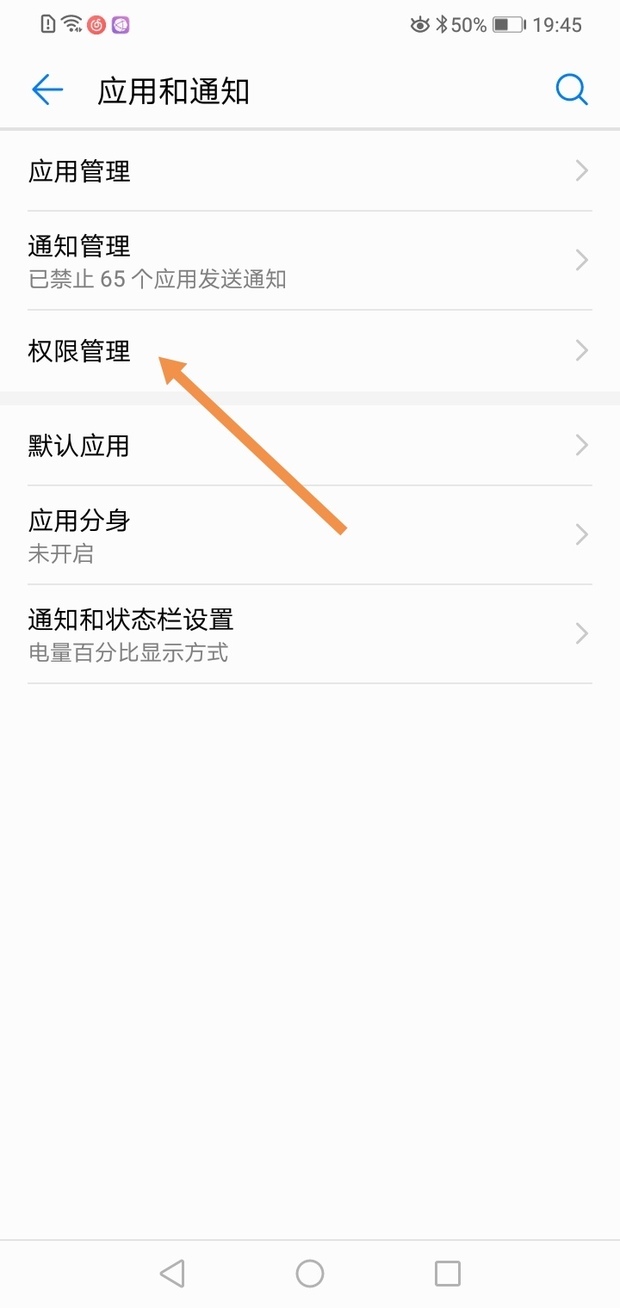Open the search magnifier icon
The height and width of the screenshot is (1308, 620).
coord(571,90)
